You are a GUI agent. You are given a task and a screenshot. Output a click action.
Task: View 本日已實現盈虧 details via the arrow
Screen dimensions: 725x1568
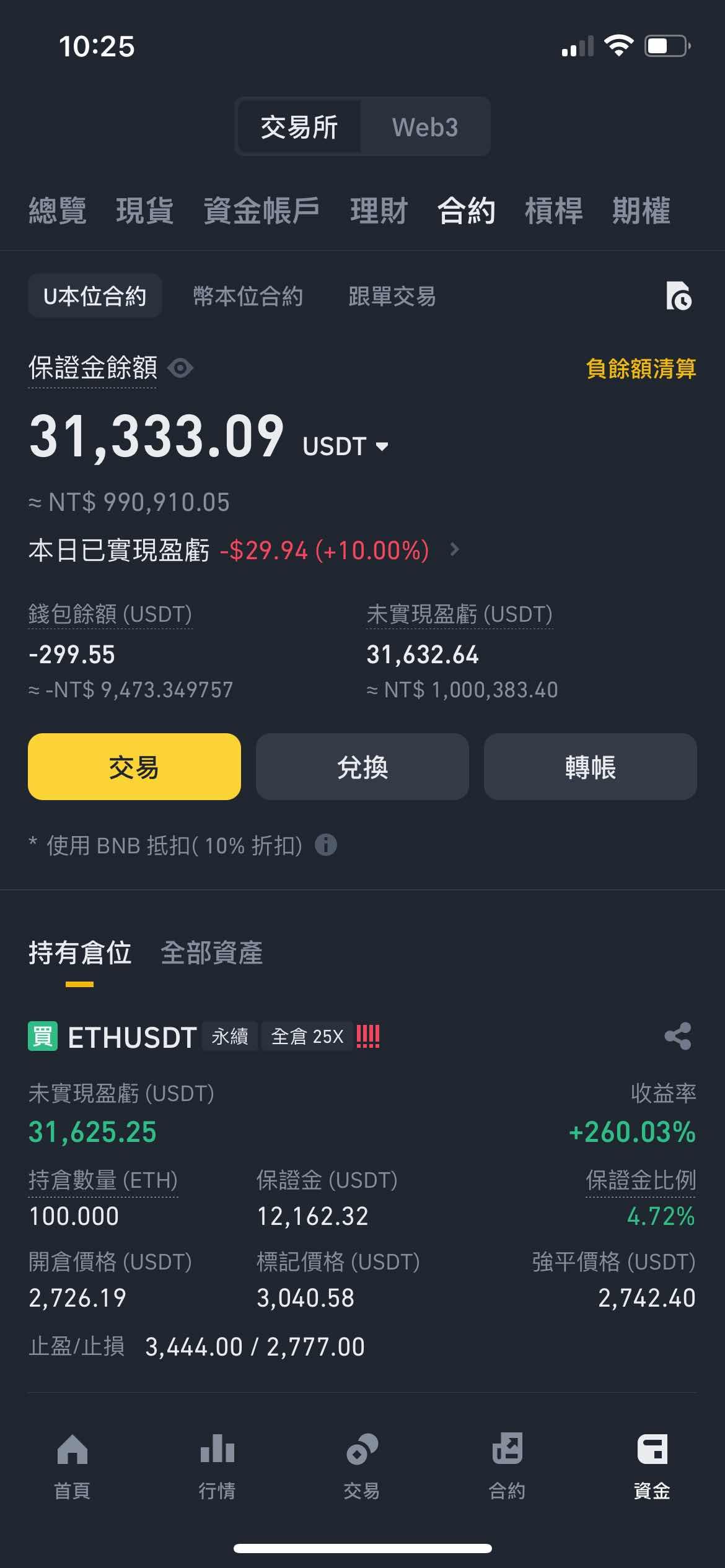pyautogui.click(x=455, y=549)
